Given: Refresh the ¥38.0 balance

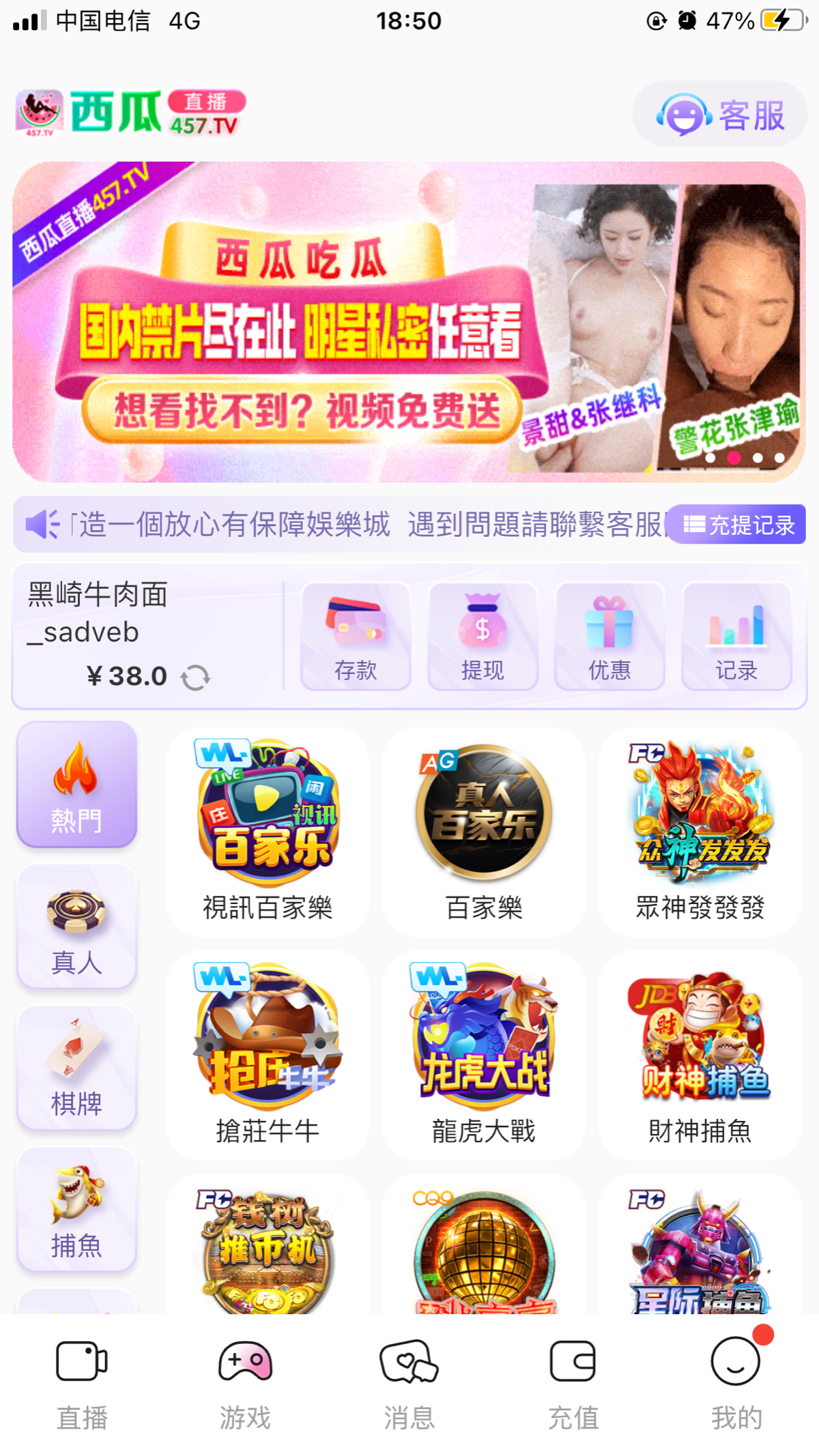Looking at the screenshot, I should click(x=196, y=678).
